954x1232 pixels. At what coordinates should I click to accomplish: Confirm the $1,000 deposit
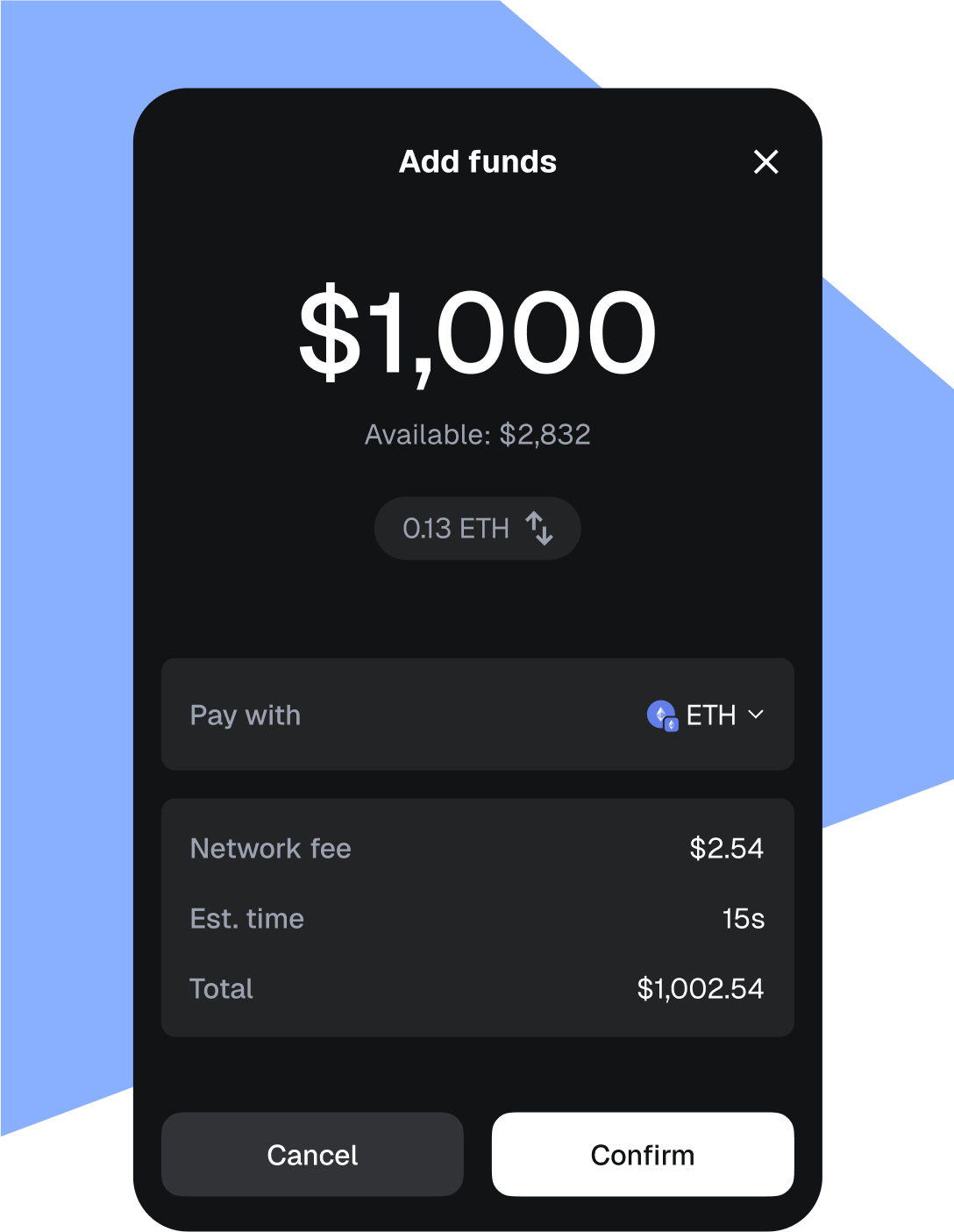[642, 1154]
